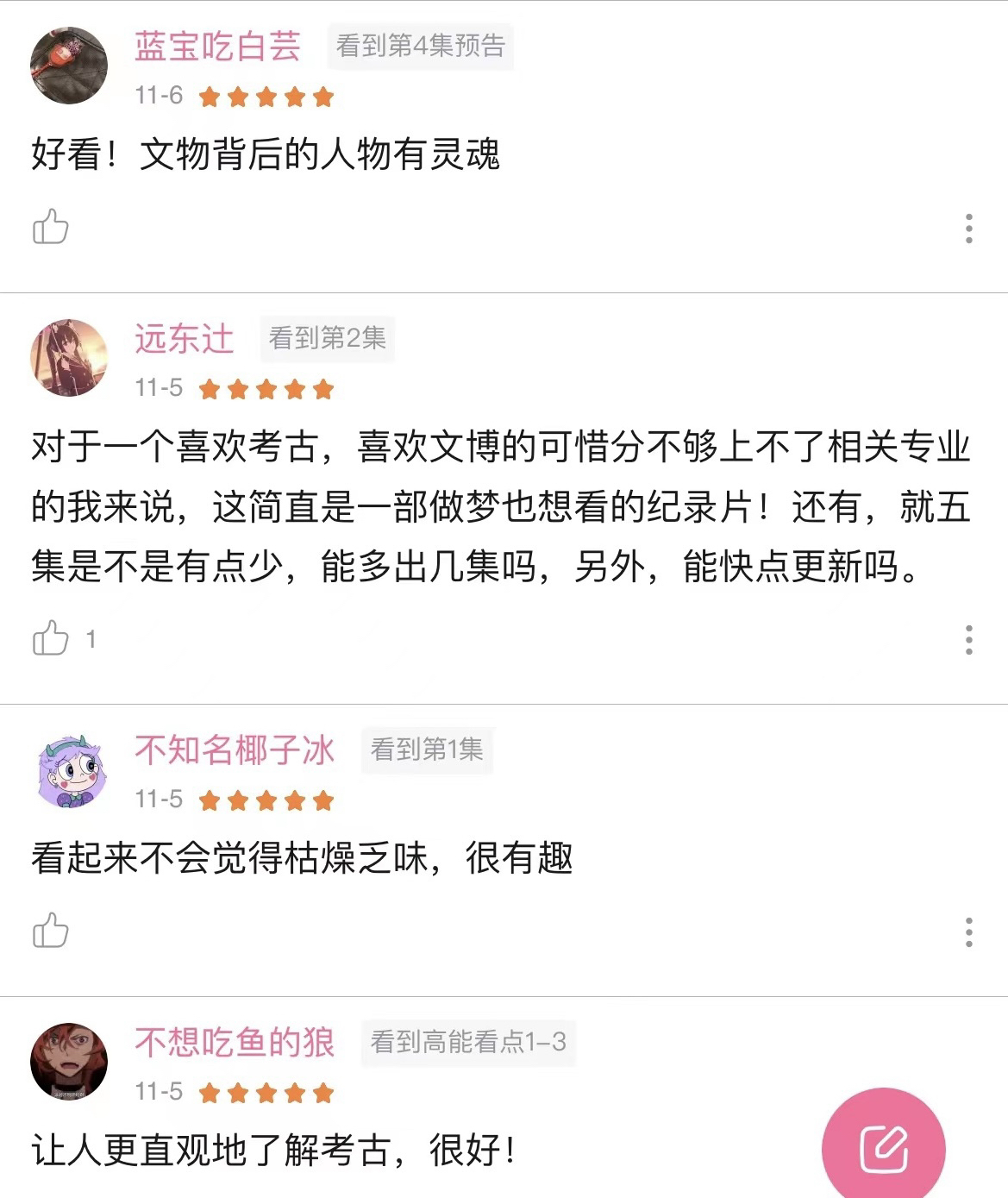Open 不想吃鱼的狼's profile avatar
The height and width of the screenshot is (1198, 1008).
click(x=69, y=1062)
